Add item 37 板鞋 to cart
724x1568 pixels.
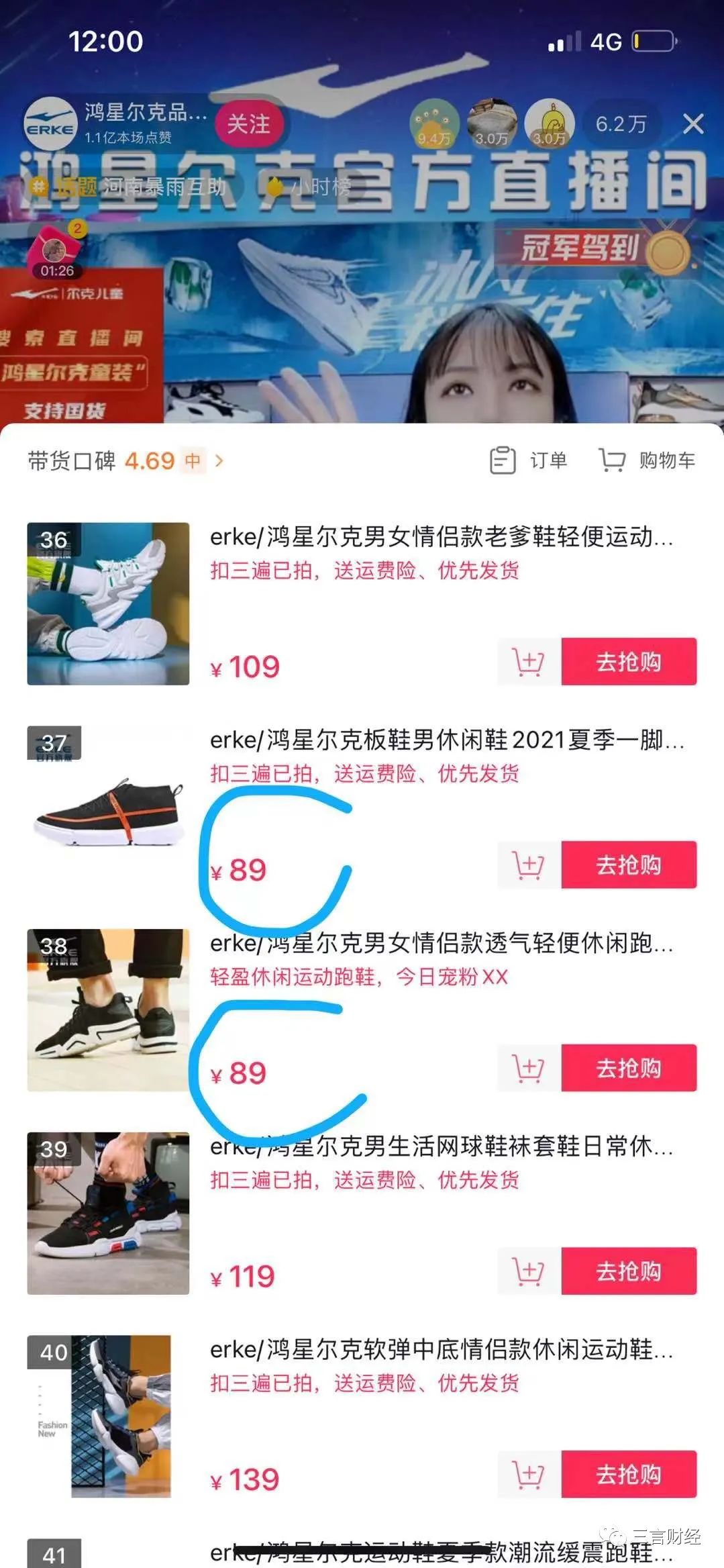coord(528,865)
